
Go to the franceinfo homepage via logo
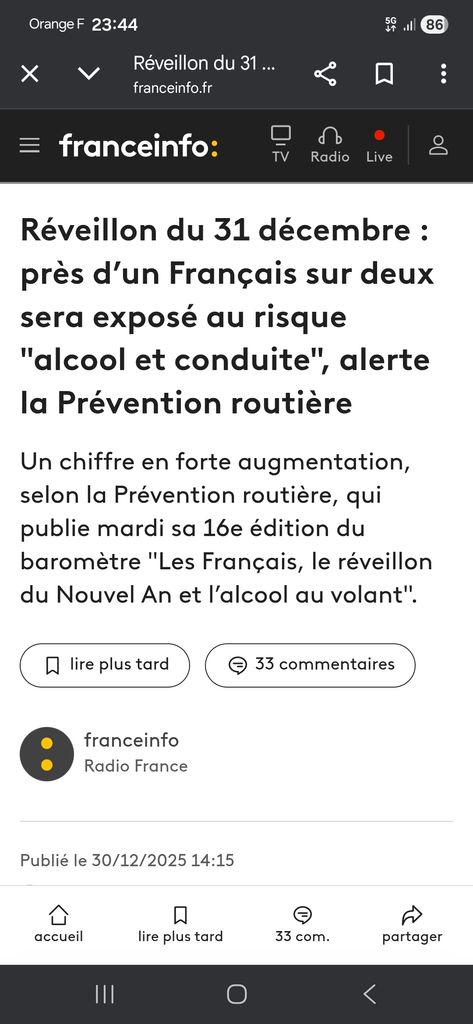(x=139, y=146)
